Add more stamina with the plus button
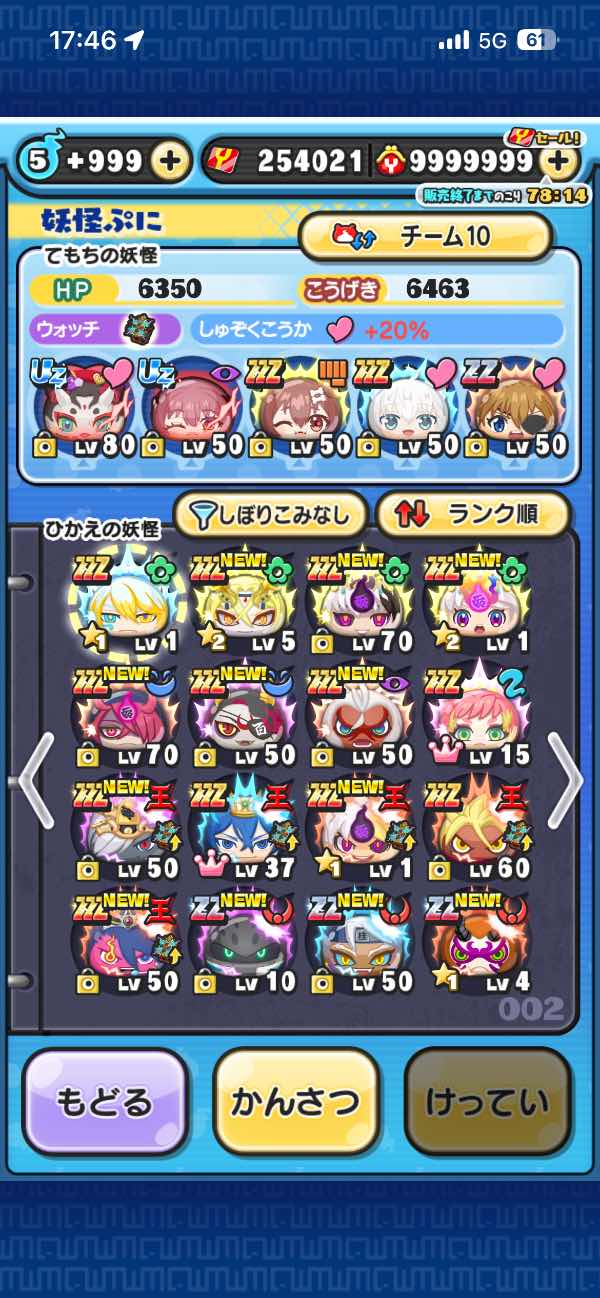Screen dimensions: 600x1298 [171, 161]
